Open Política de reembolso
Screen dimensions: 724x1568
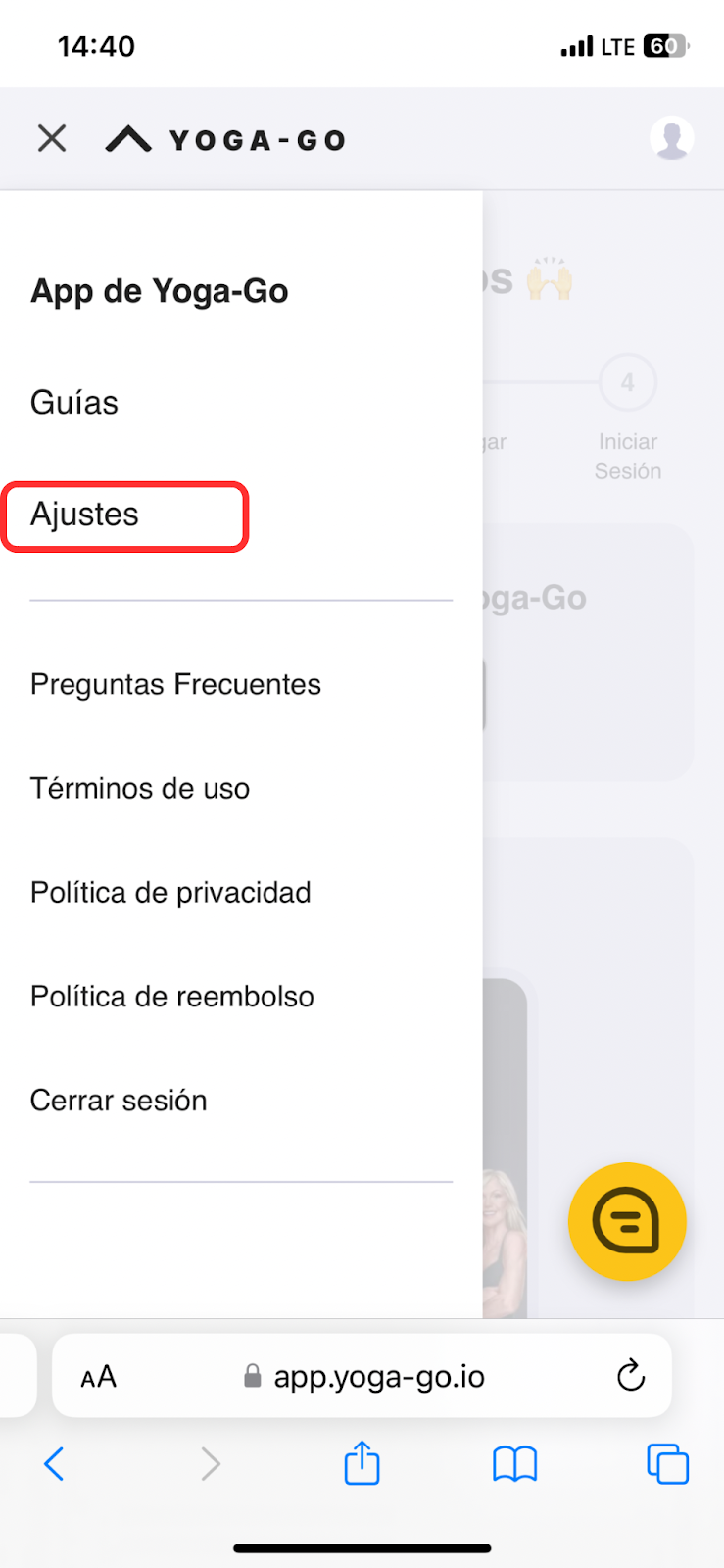pos(172,996)
